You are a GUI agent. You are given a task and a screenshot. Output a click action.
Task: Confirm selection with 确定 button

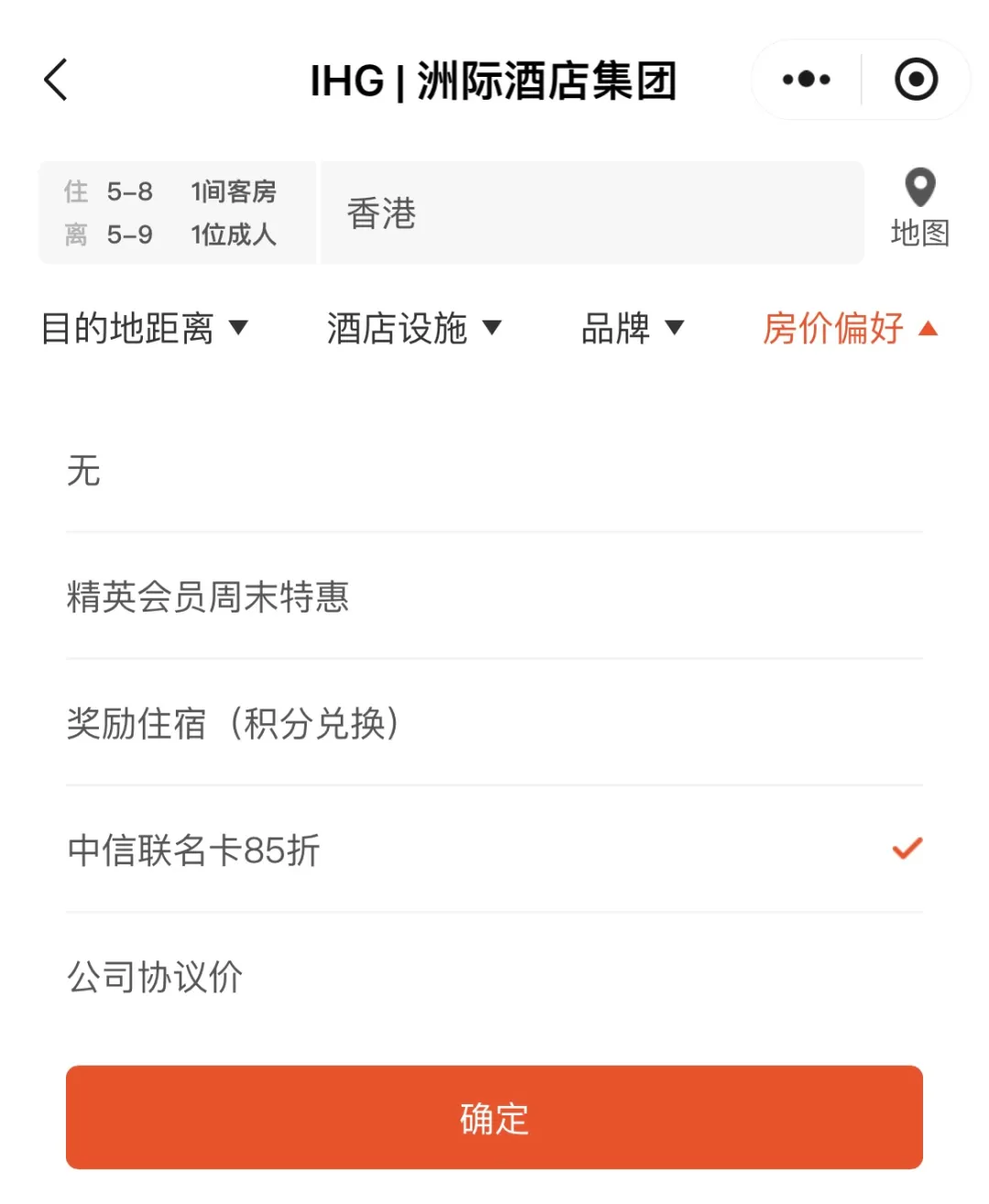click(494, 1118)
